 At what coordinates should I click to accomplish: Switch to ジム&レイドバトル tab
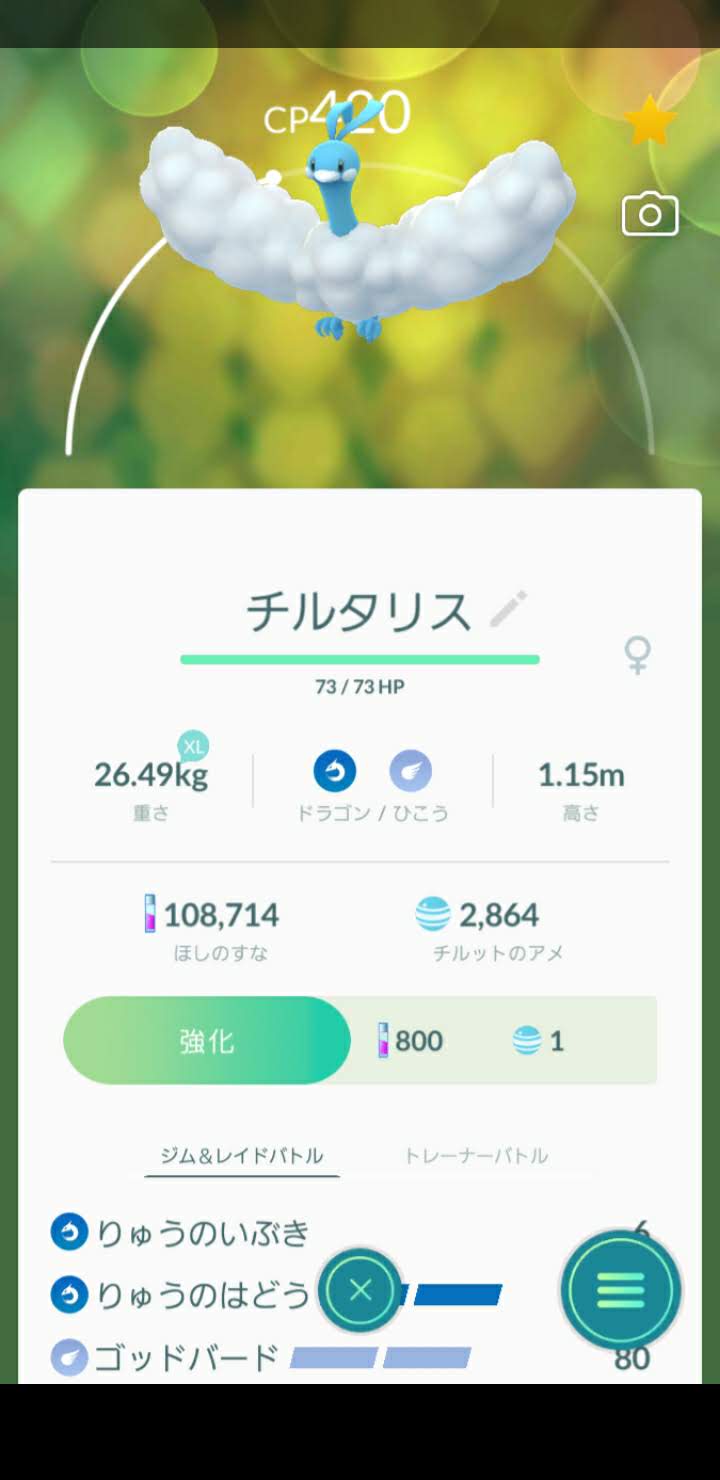[x=242, y=1156]
